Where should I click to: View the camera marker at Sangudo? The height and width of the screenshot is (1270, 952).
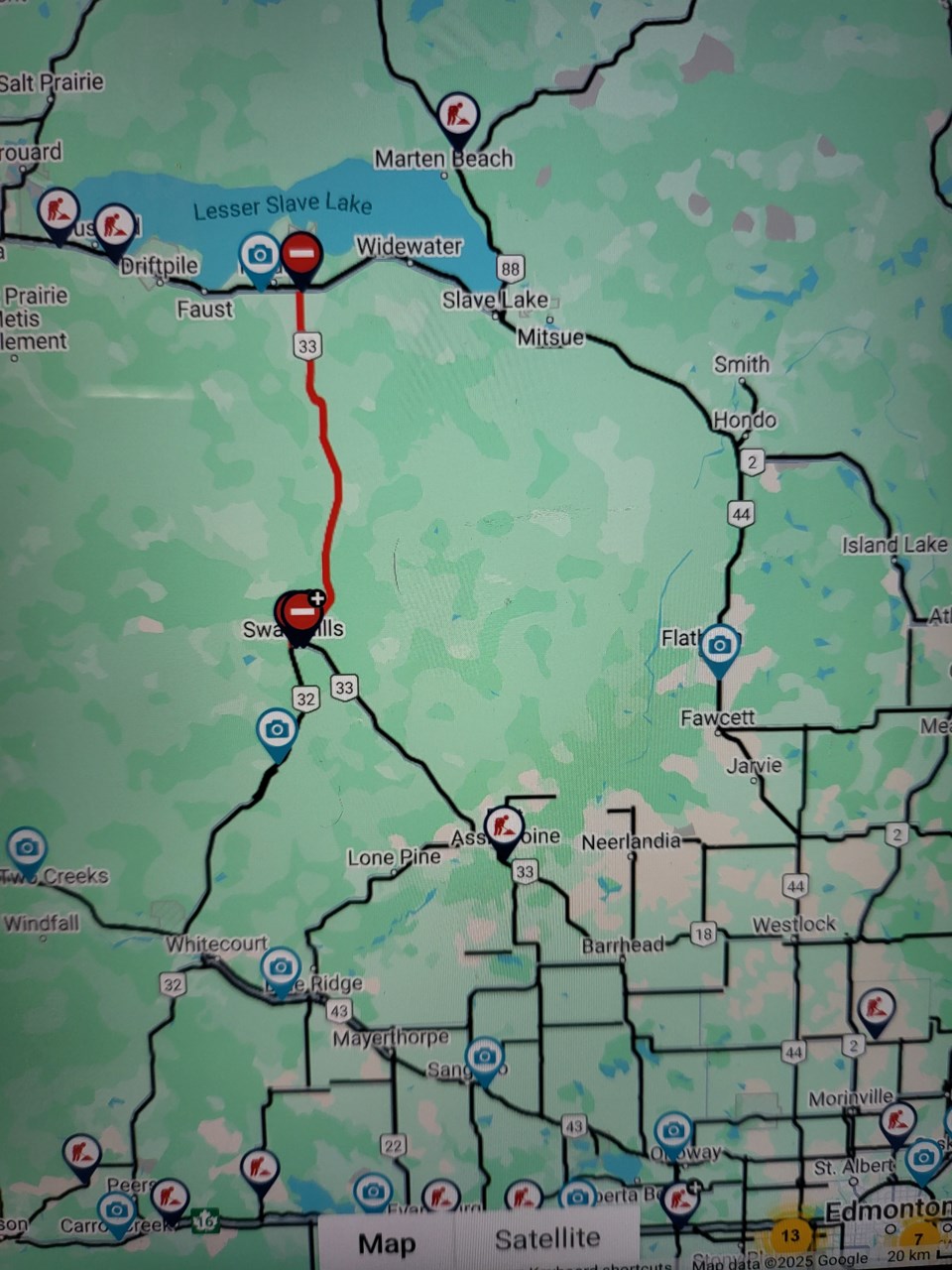coord(484,1058)
